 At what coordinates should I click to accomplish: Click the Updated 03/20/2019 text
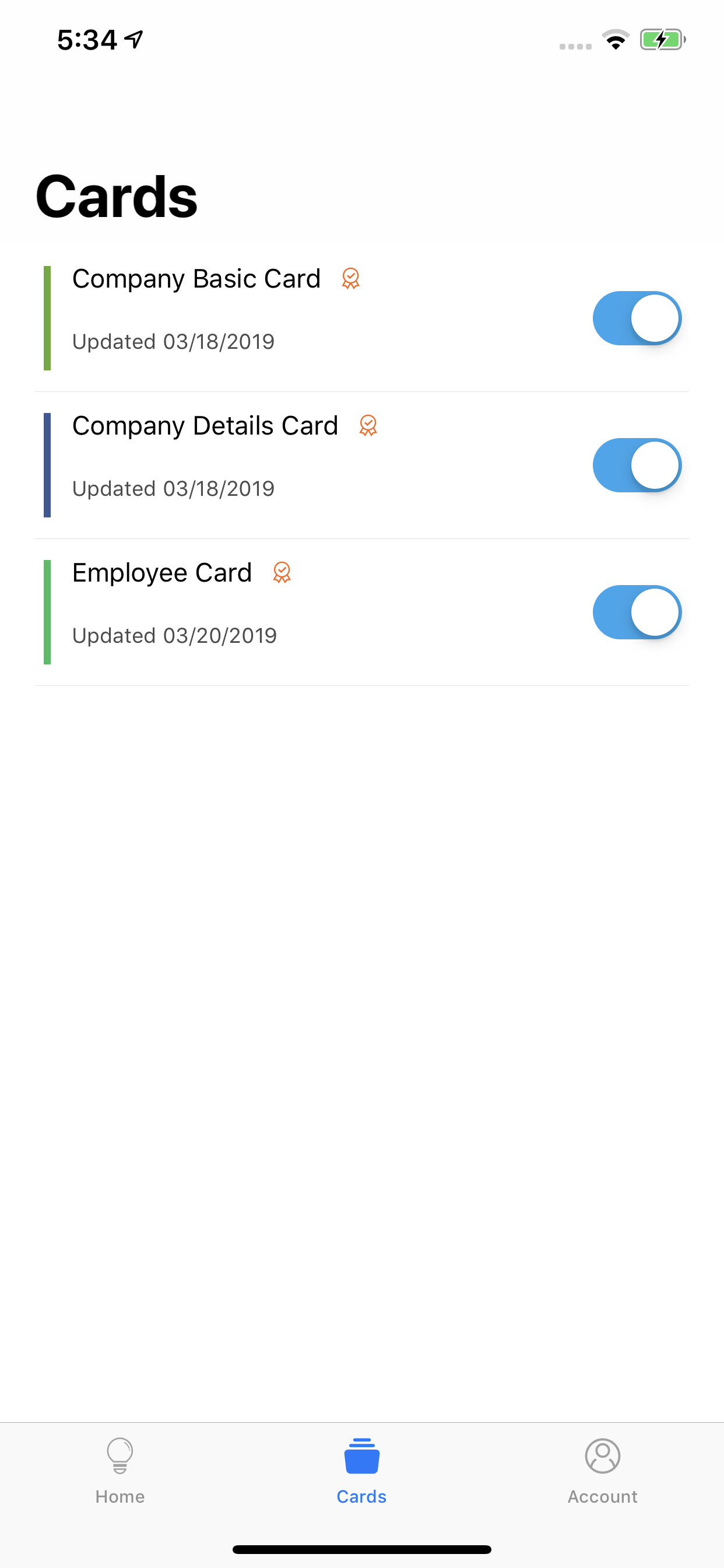pyautogui.click(x=174, y=635)
